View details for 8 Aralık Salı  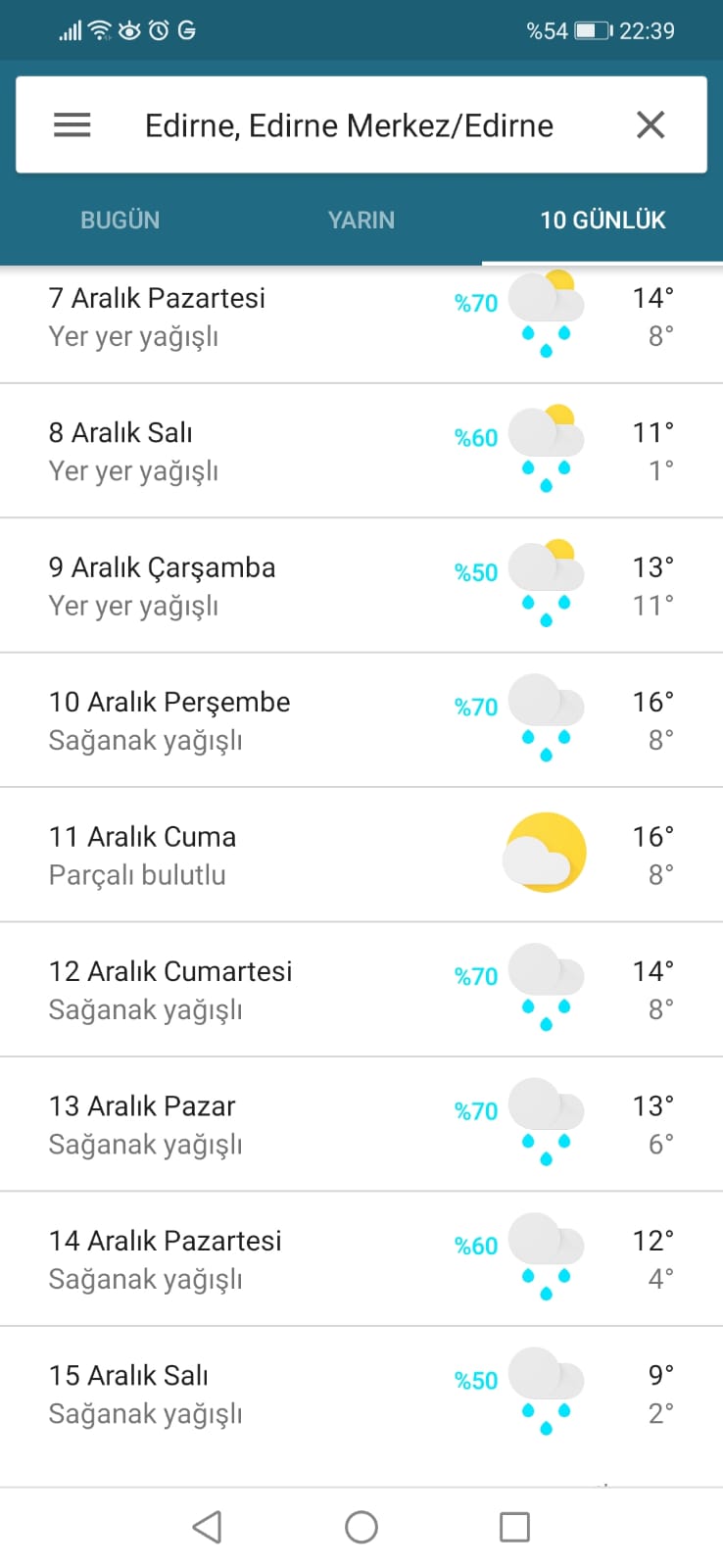[x=361, y=451]
